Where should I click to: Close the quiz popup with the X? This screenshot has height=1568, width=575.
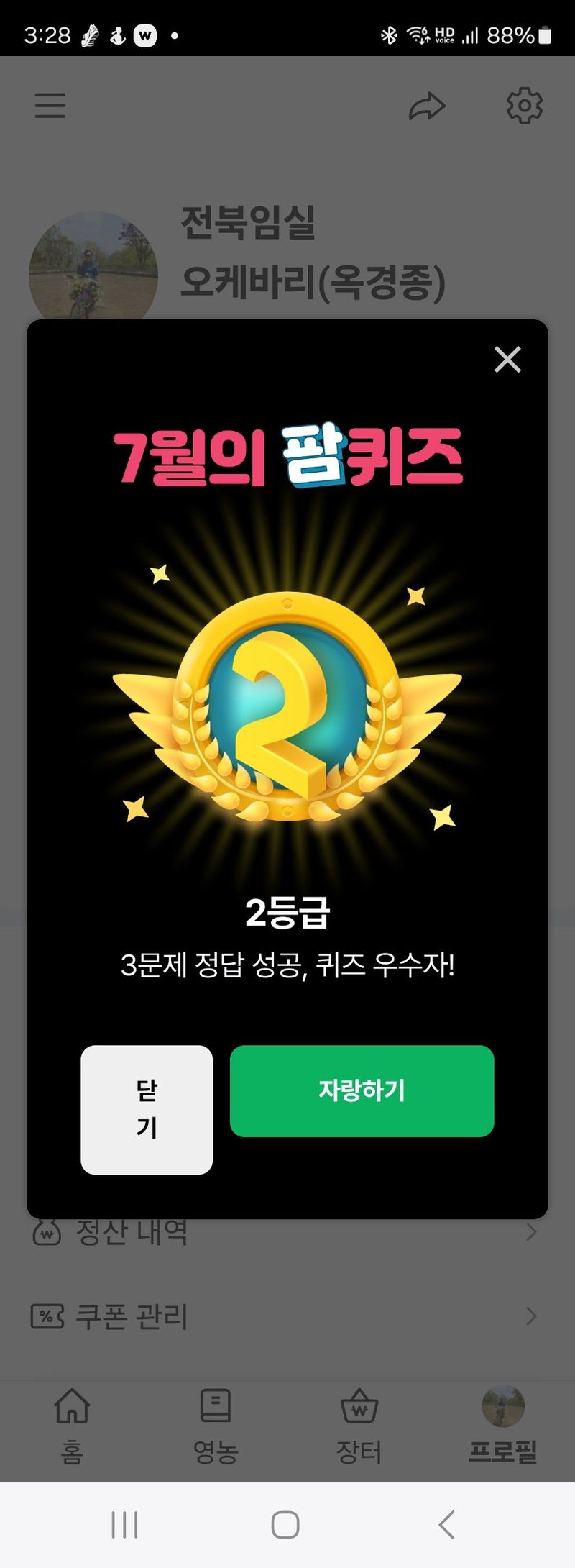coord(507,359)
